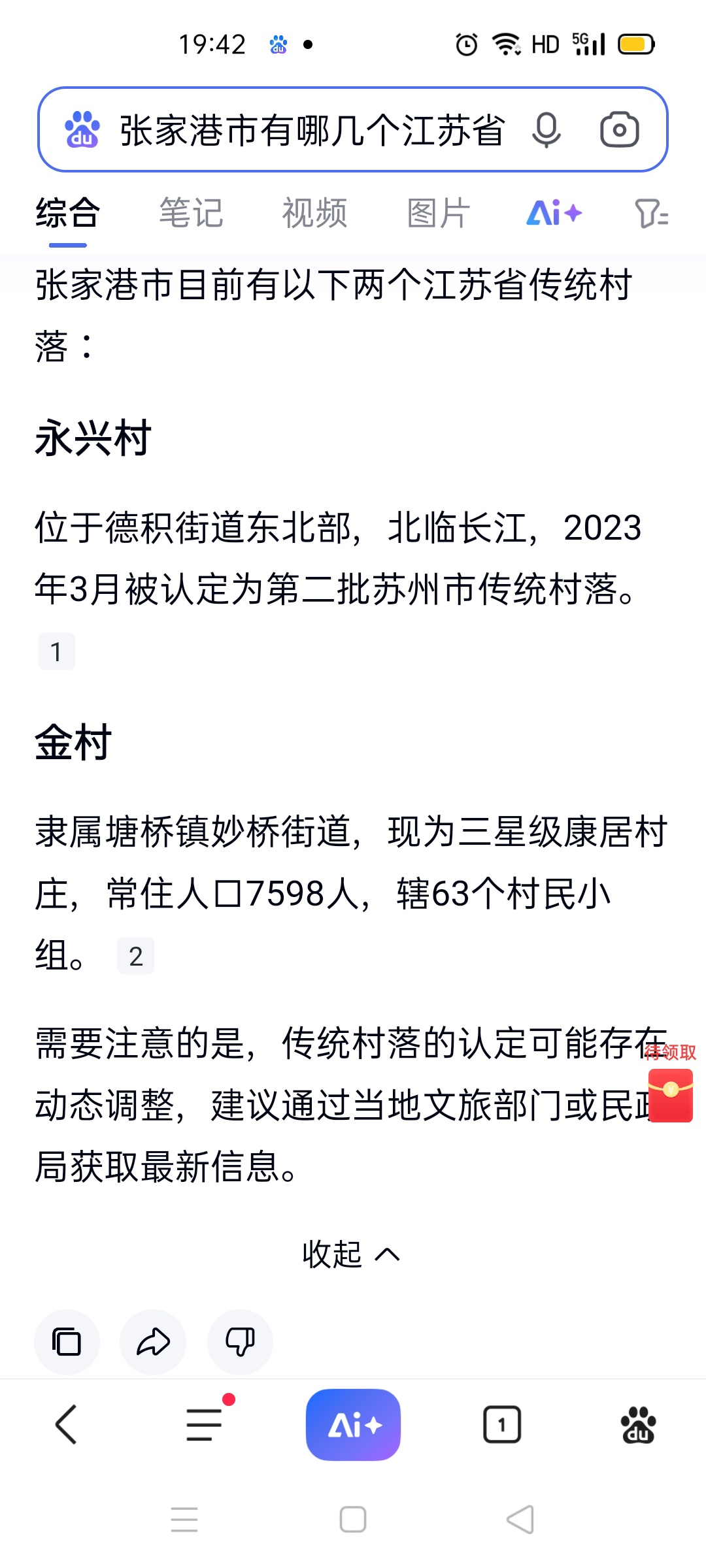Viewport: 706px width, 1568px height.
Task: Share the AI answer
Action: click(153, 1342)
